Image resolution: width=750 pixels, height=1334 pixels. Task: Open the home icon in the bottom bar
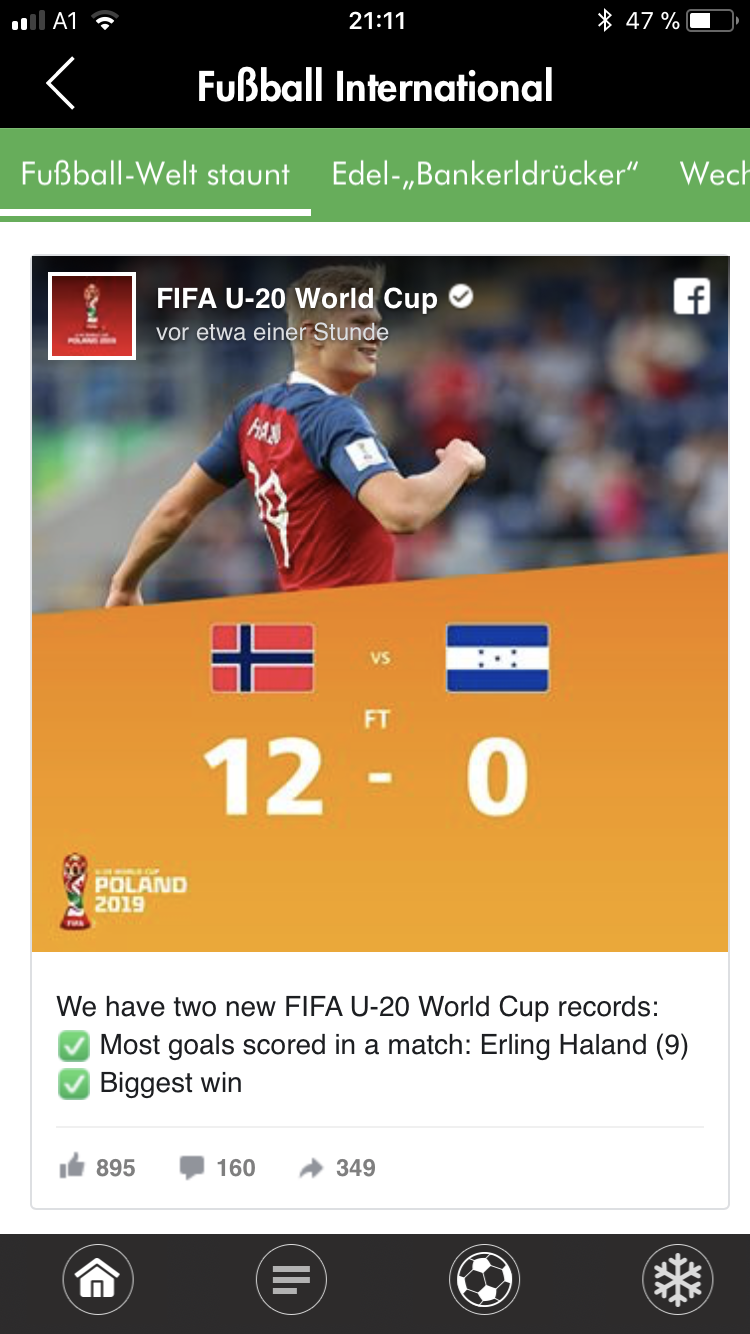click(98, 1278)
